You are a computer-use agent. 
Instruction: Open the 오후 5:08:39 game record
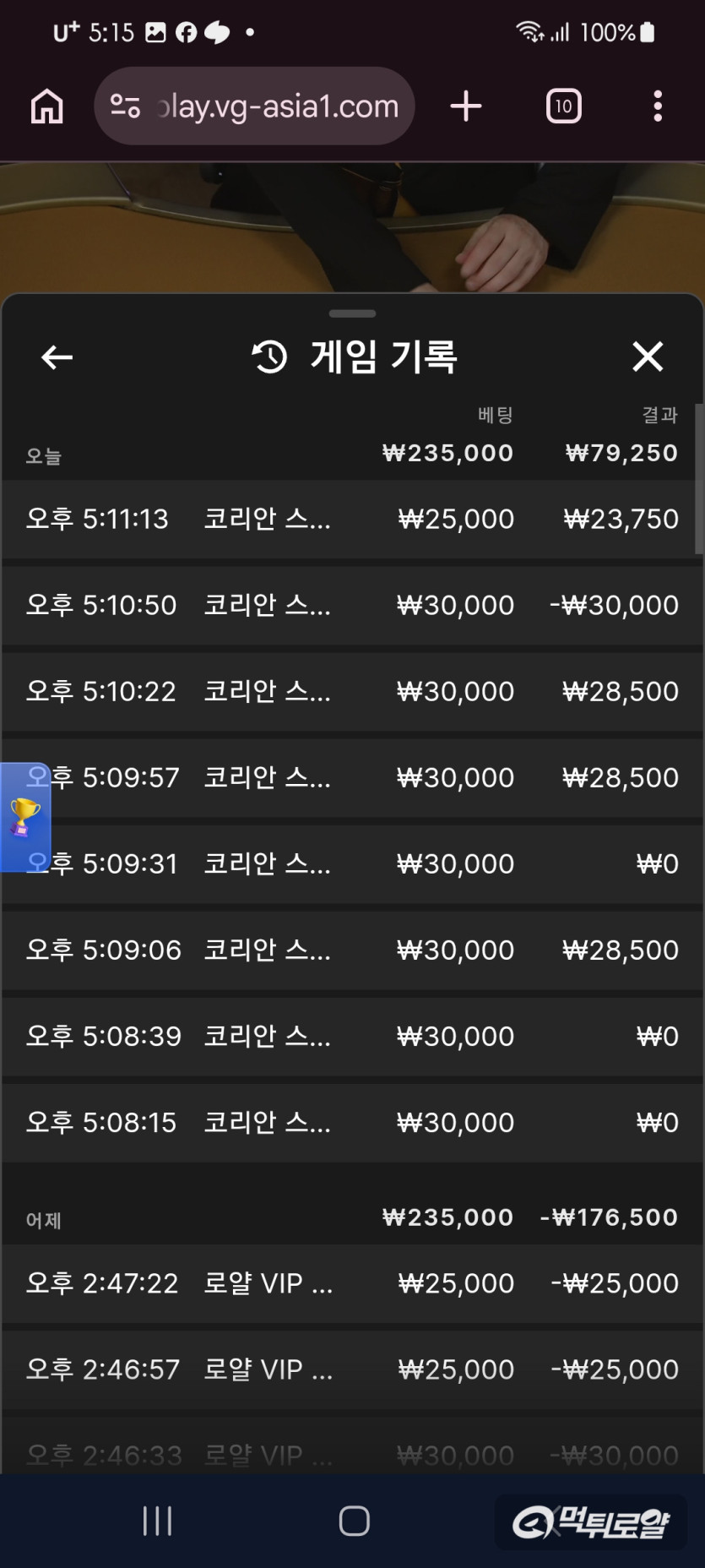352,1036
